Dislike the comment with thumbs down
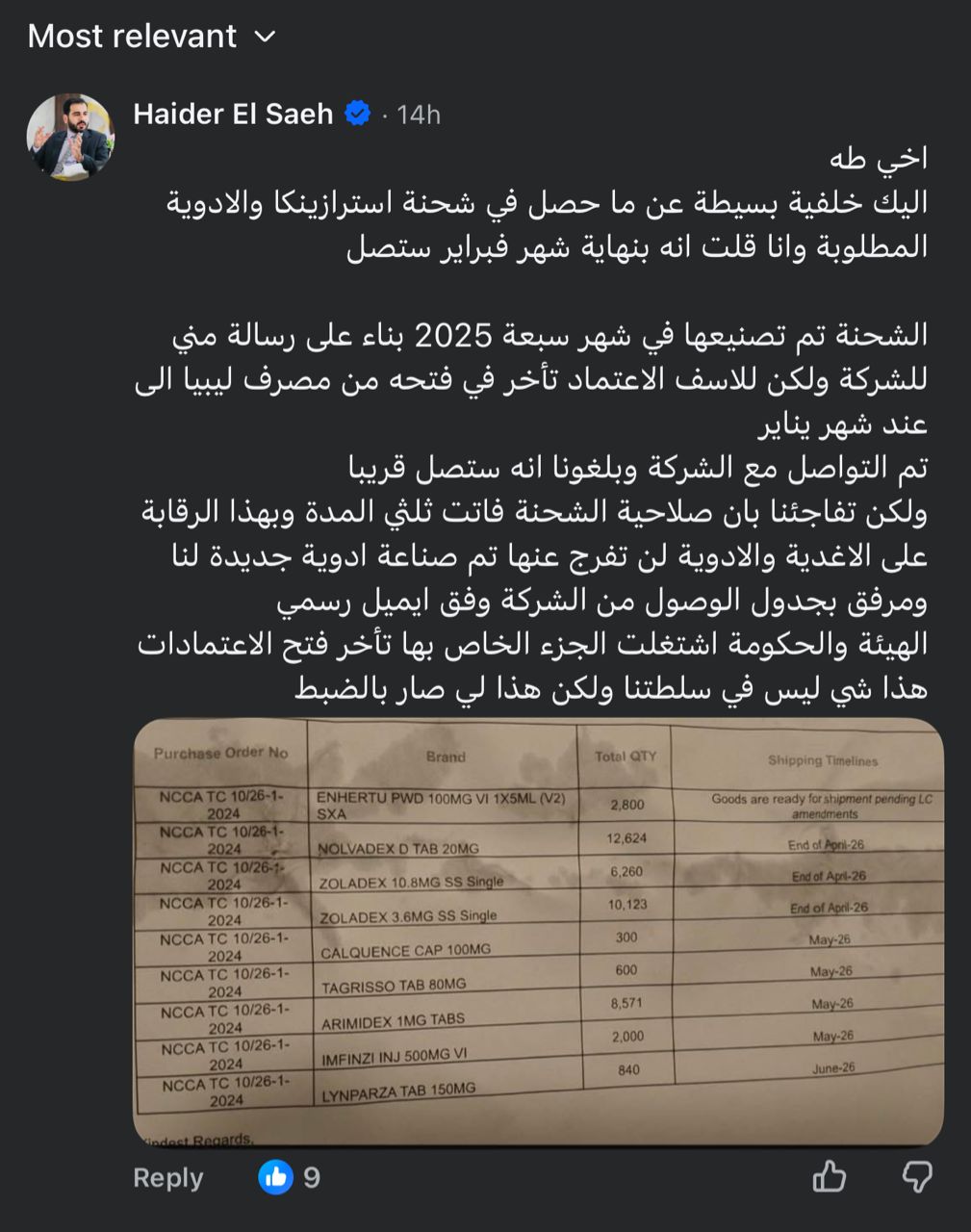The width and height of the screenshot is (971, 1232). [x=916, y=1176]
